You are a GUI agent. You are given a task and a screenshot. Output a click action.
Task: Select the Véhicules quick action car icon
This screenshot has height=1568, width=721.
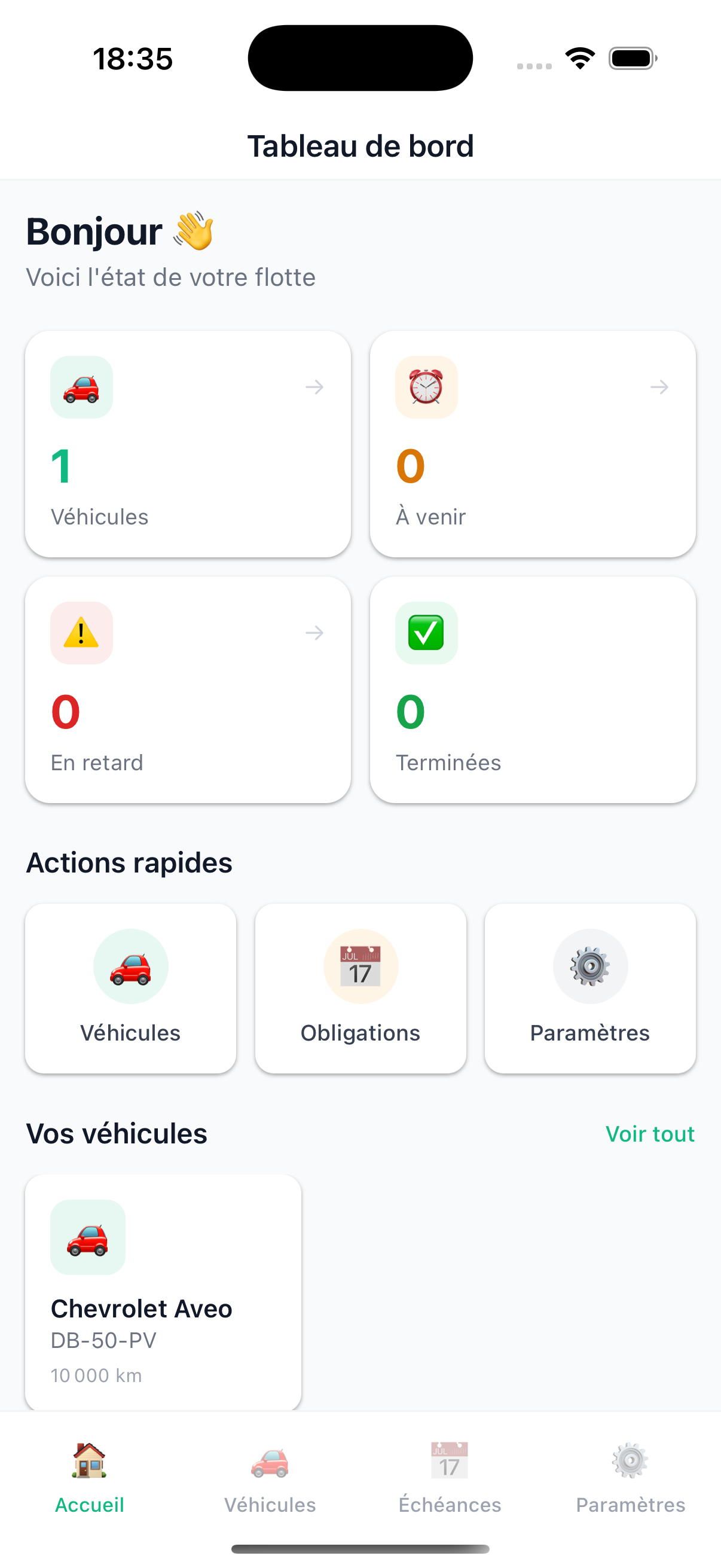point(130,966)
